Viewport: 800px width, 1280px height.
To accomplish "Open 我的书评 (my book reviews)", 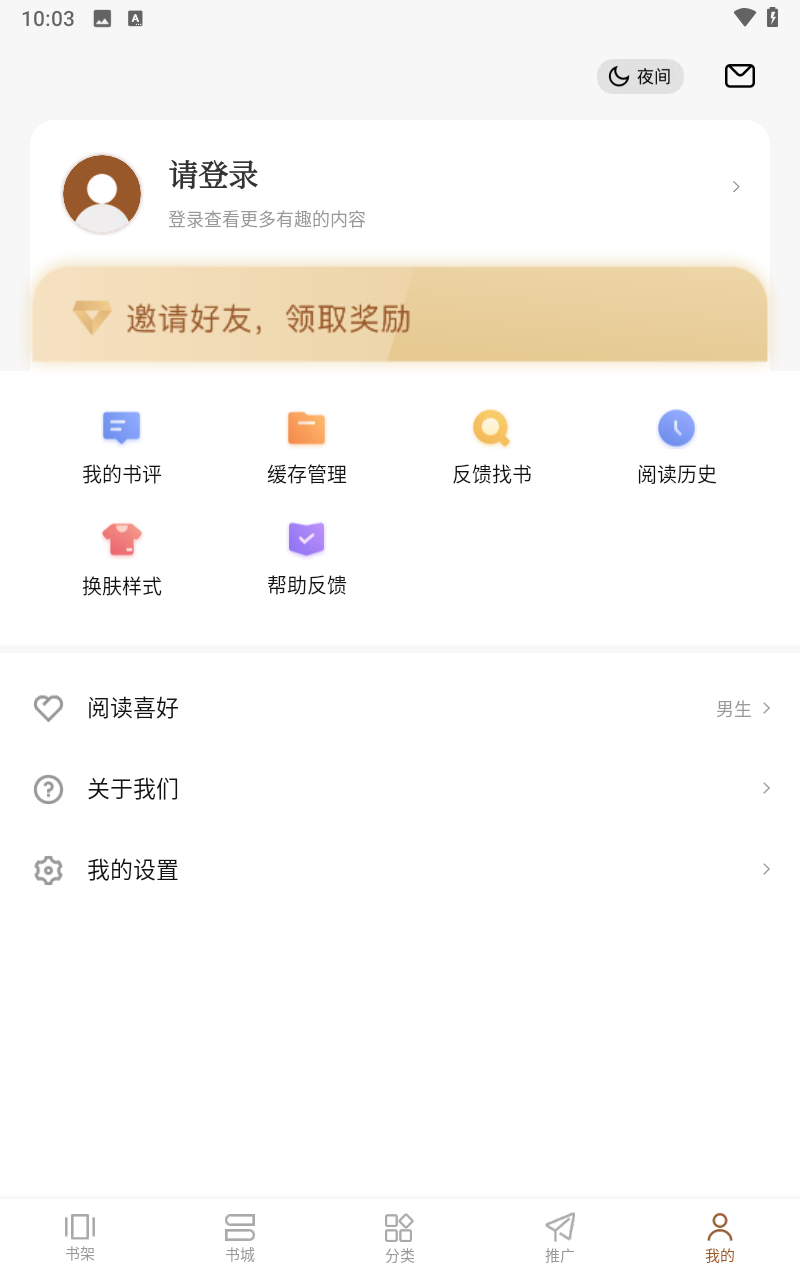I will pos(120,444).
